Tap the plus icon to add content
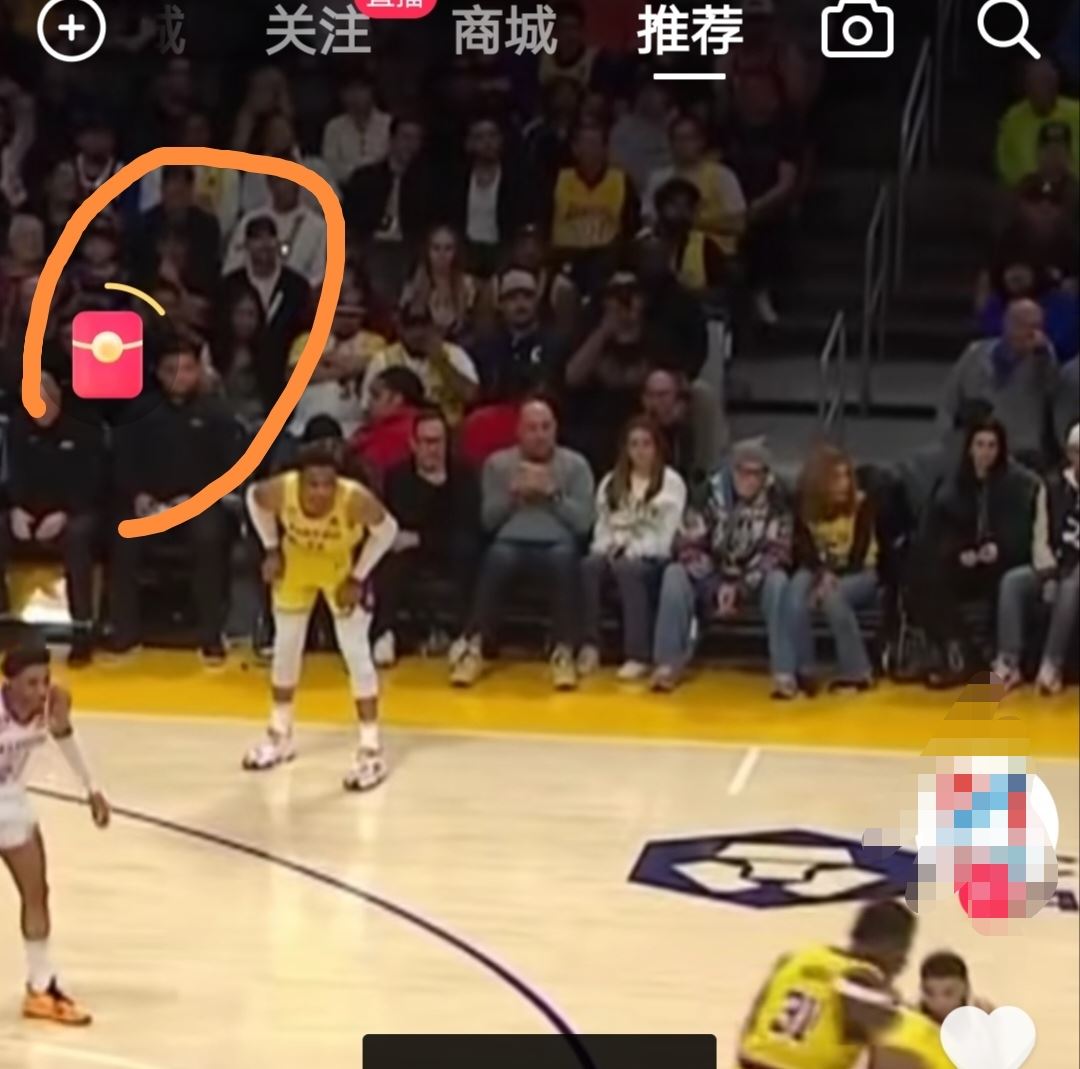Image resolution: width=1080 pixels, height=1069 pixels. click(x=71, y=29)
